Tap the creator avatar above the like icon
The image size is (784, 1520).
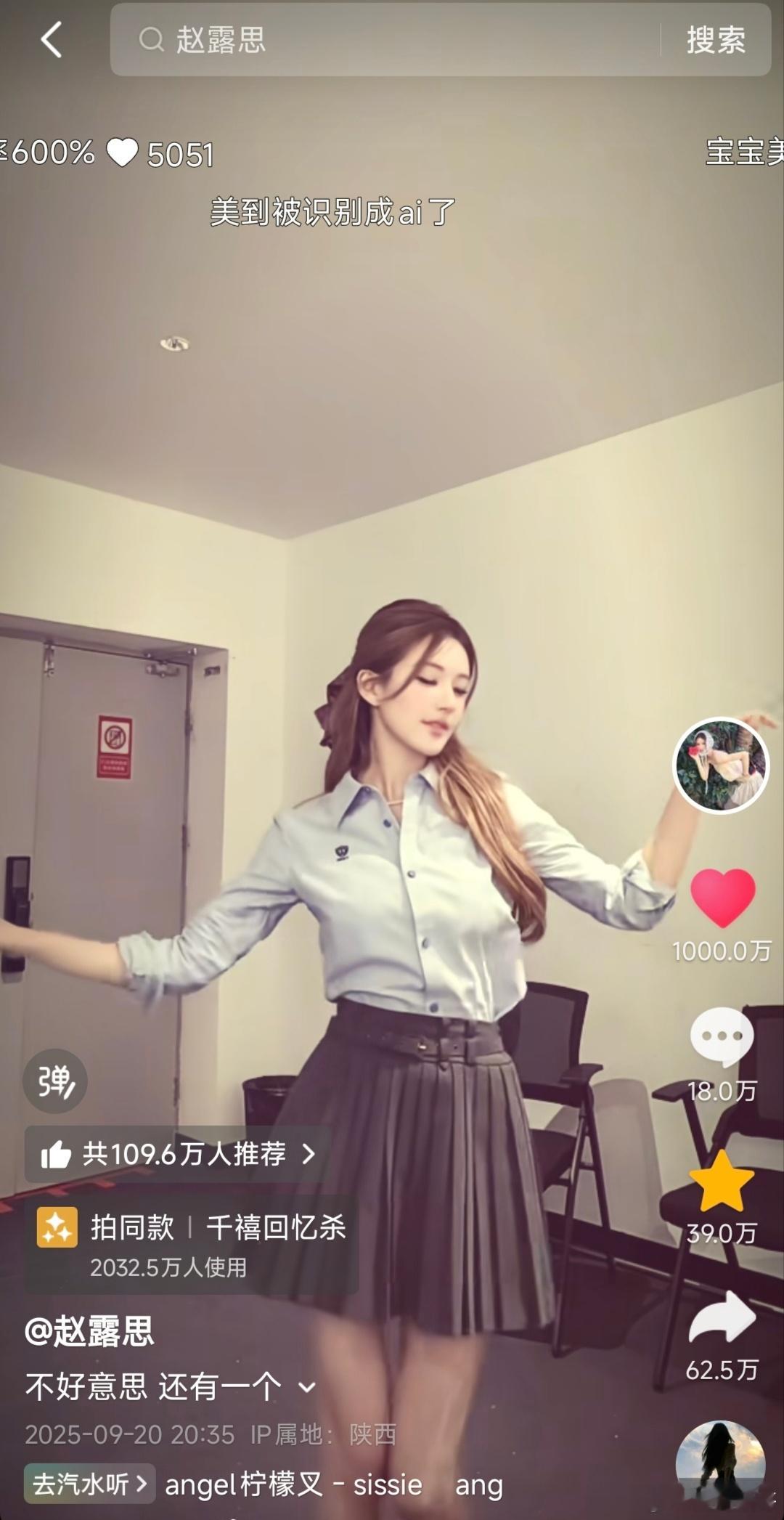[x=721, y=763]
